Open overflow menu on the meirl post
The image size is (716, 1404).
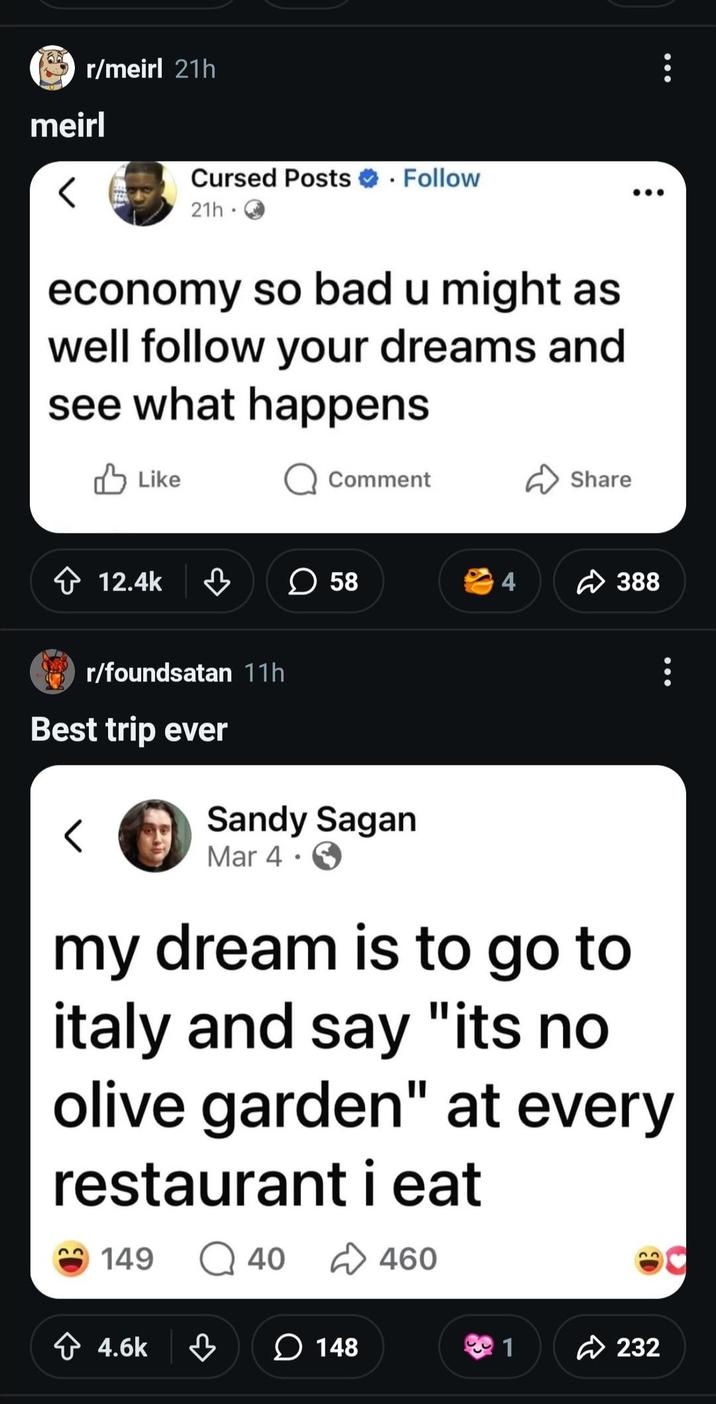click(x=667, y=69)
